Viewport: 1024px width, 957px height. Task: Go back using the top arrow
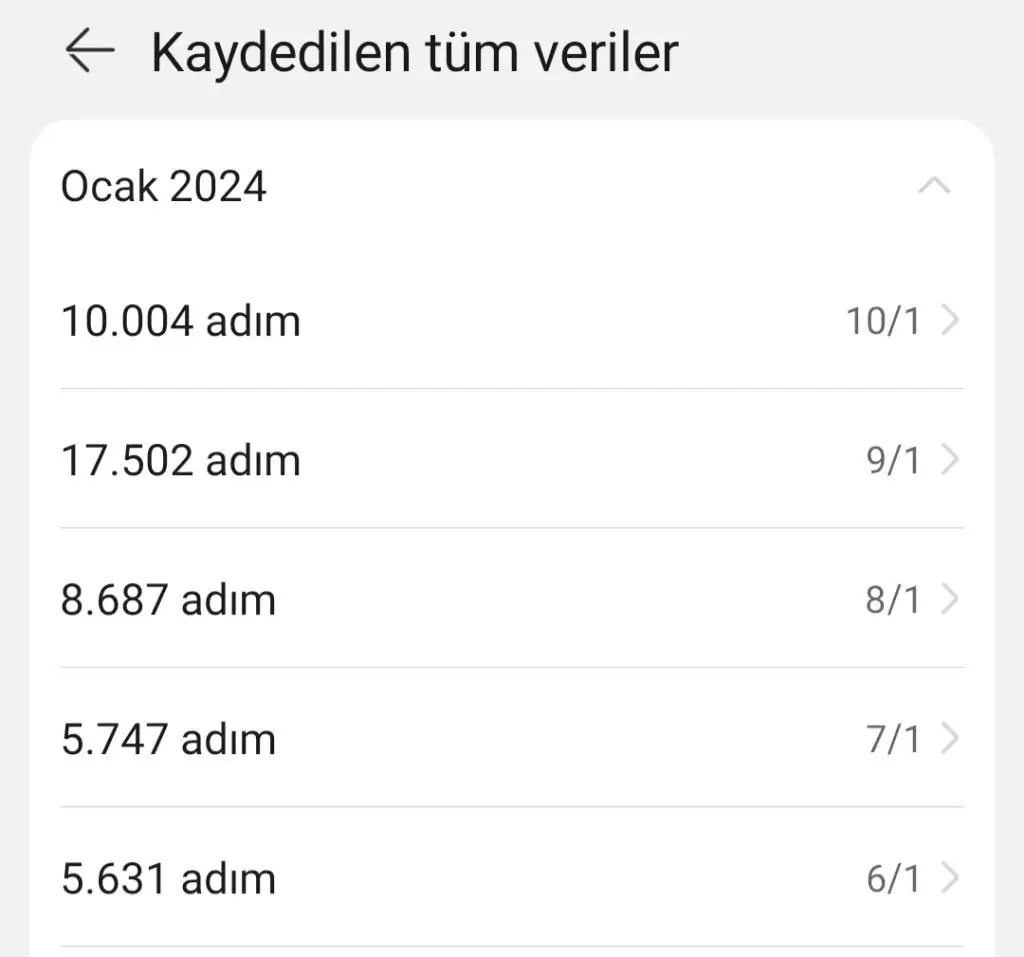pos(90,52)
